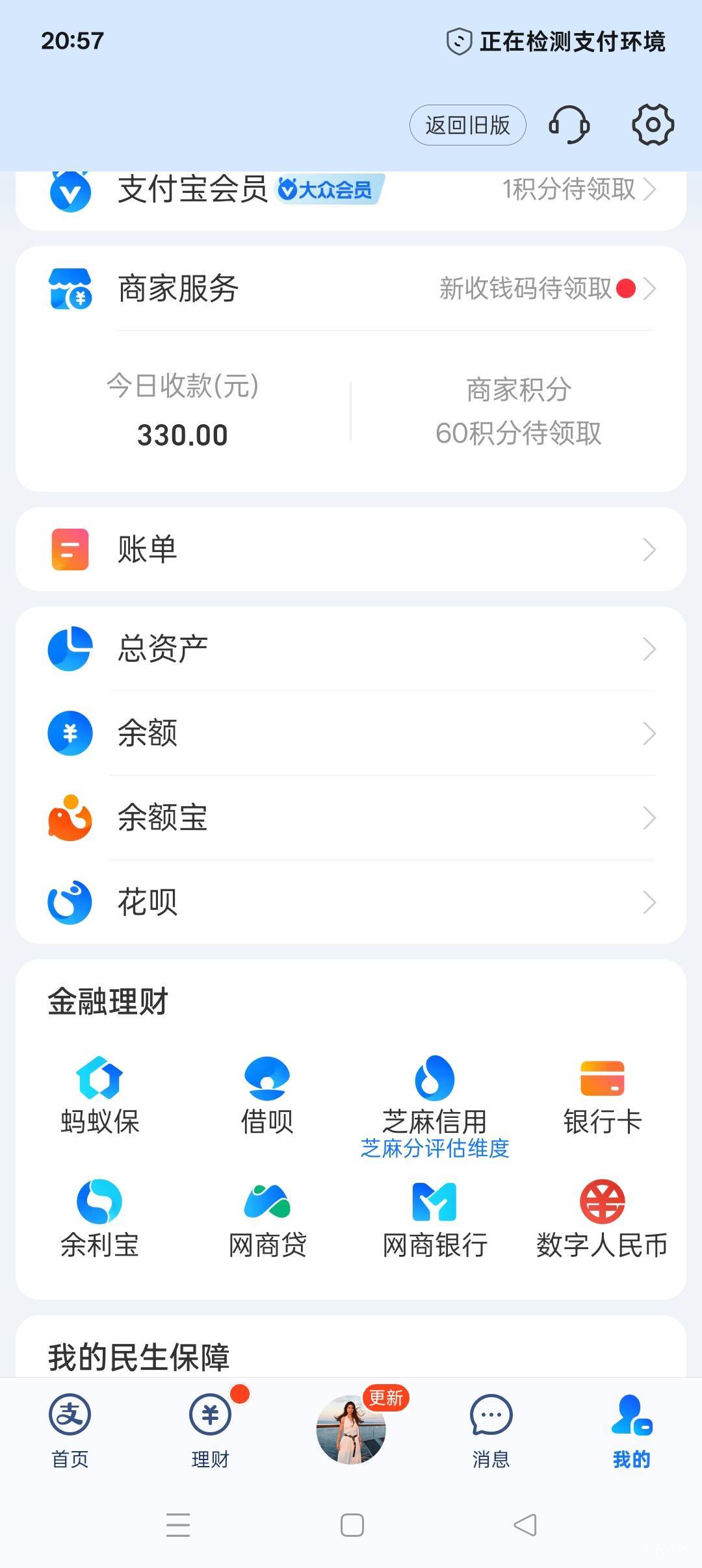
Task: Open 商家服务 merchant services
Action: click(x=351, y=288)
